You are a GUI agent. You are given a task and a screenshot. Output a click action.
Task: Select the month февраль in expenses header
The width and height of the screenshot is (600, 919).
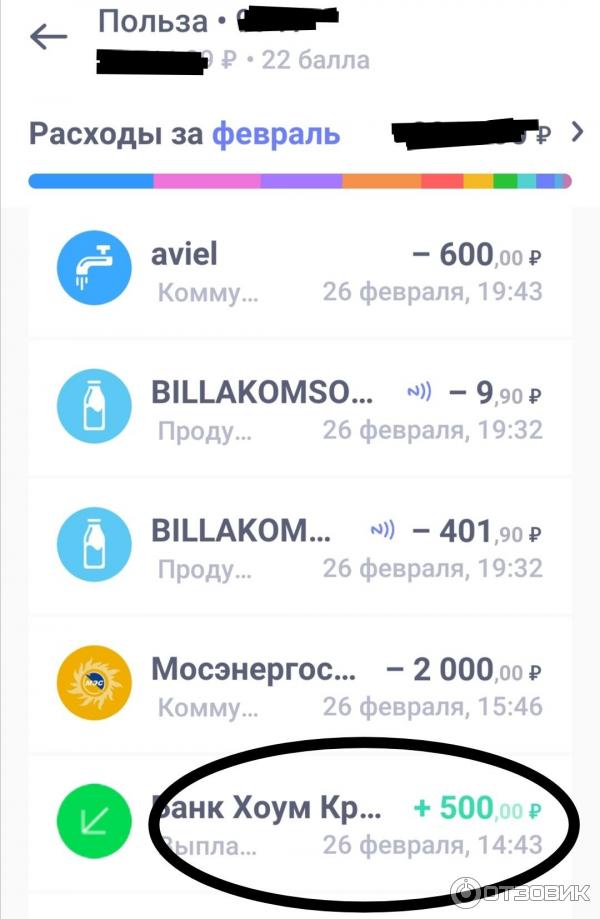pos(276,134)
